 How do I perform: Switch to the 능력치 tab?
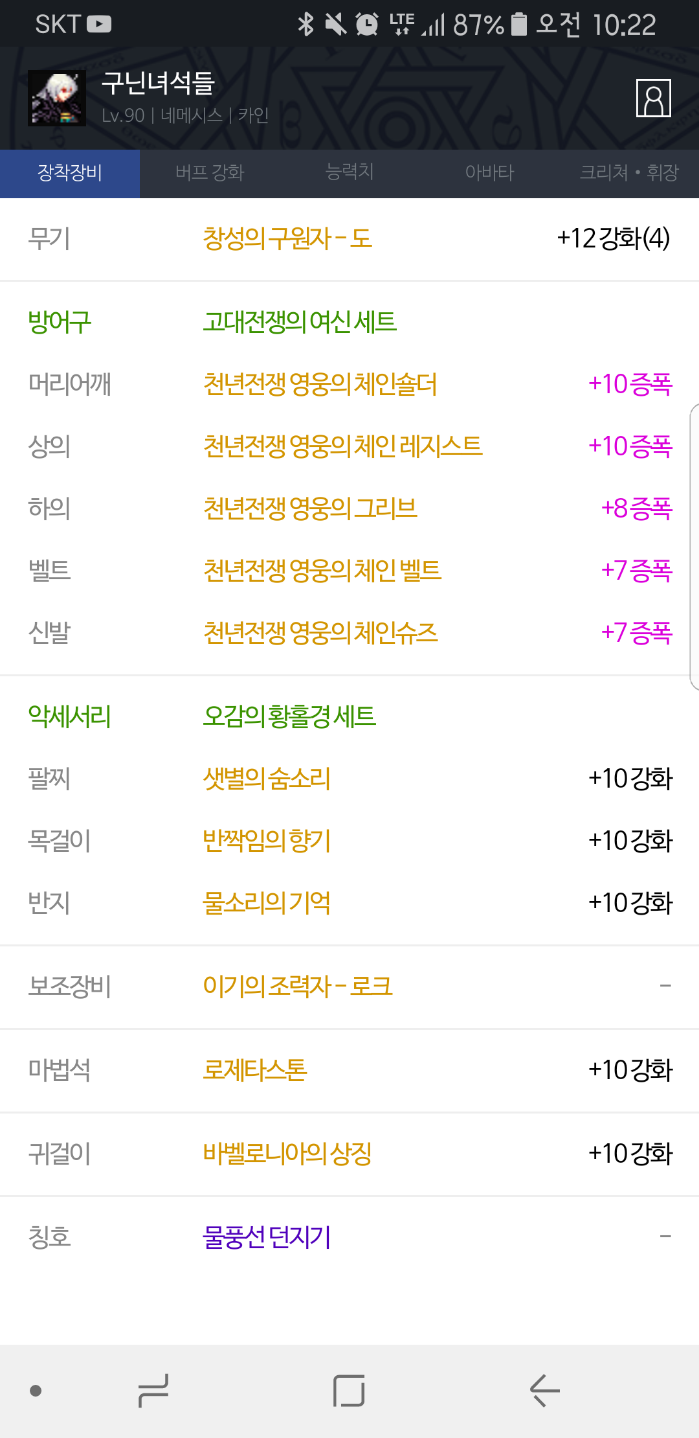coord(349,172)
